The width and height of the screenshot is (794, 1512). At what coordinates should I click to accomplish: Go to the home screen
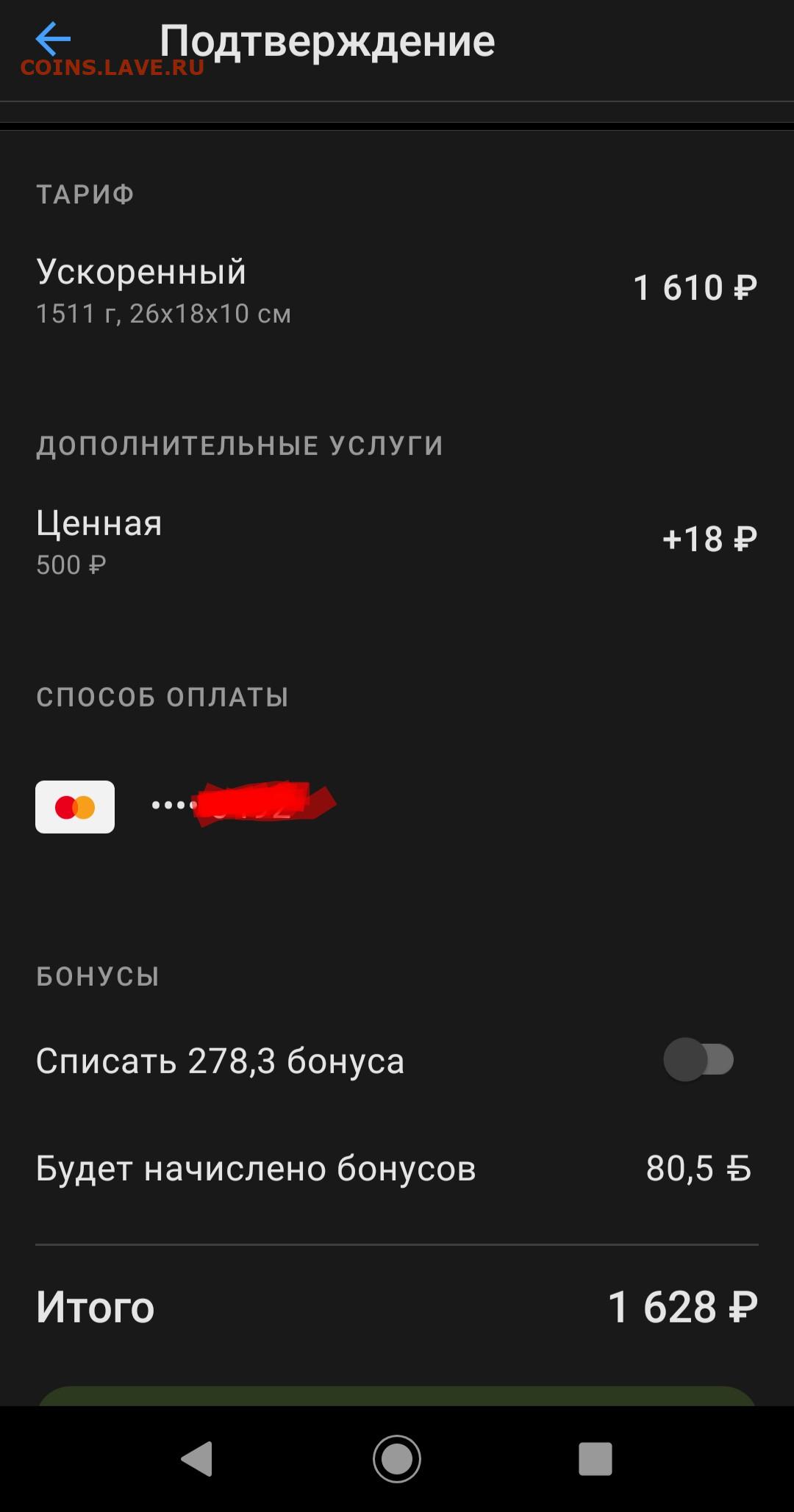pos(397,1458)
